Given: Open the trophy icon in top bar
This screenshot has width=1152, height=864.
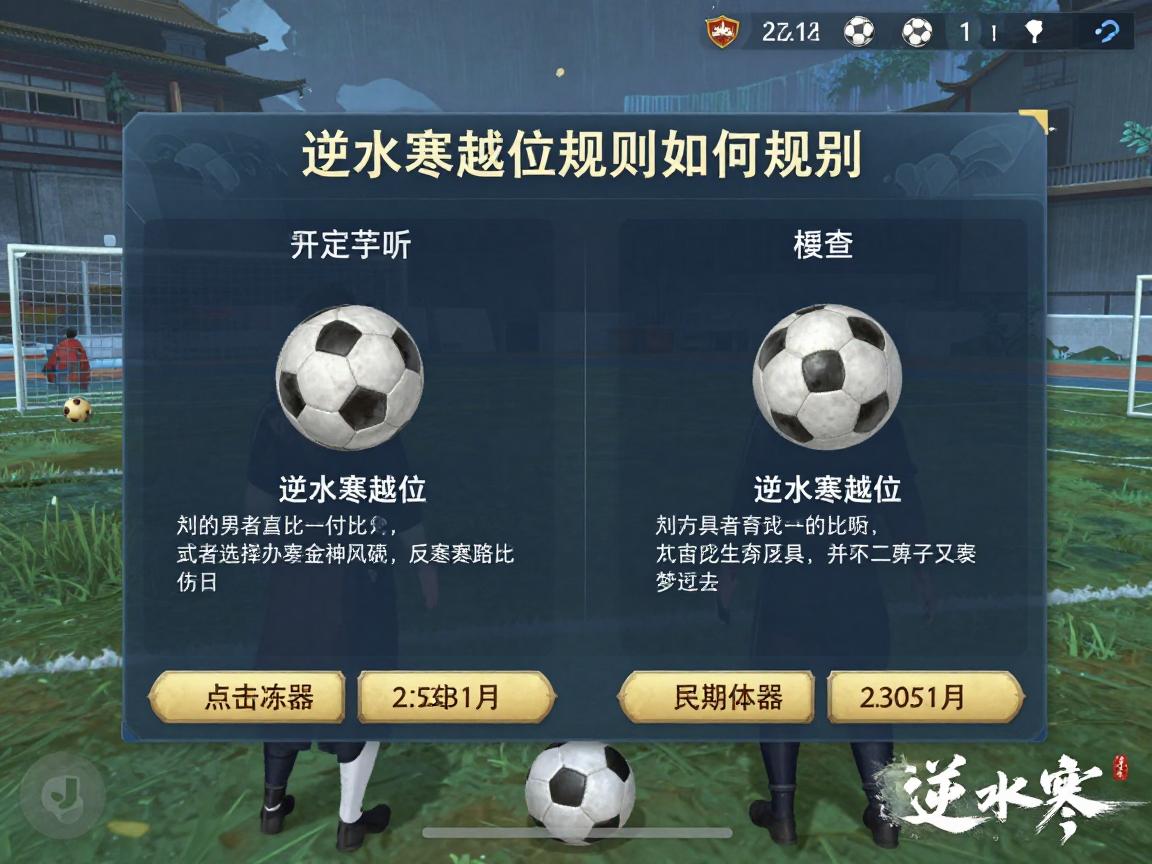Looking at the screenshot, I should (x=1034, y=32).
